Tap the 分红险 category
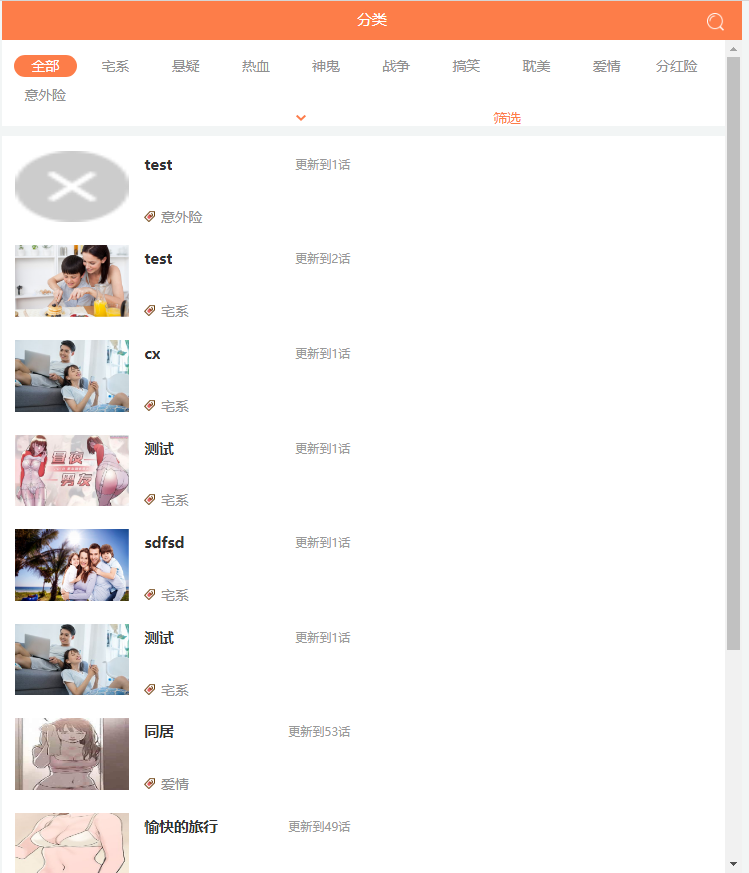Image resolution: width=749 pixels, height=873 pixels. tap(677, 66)
